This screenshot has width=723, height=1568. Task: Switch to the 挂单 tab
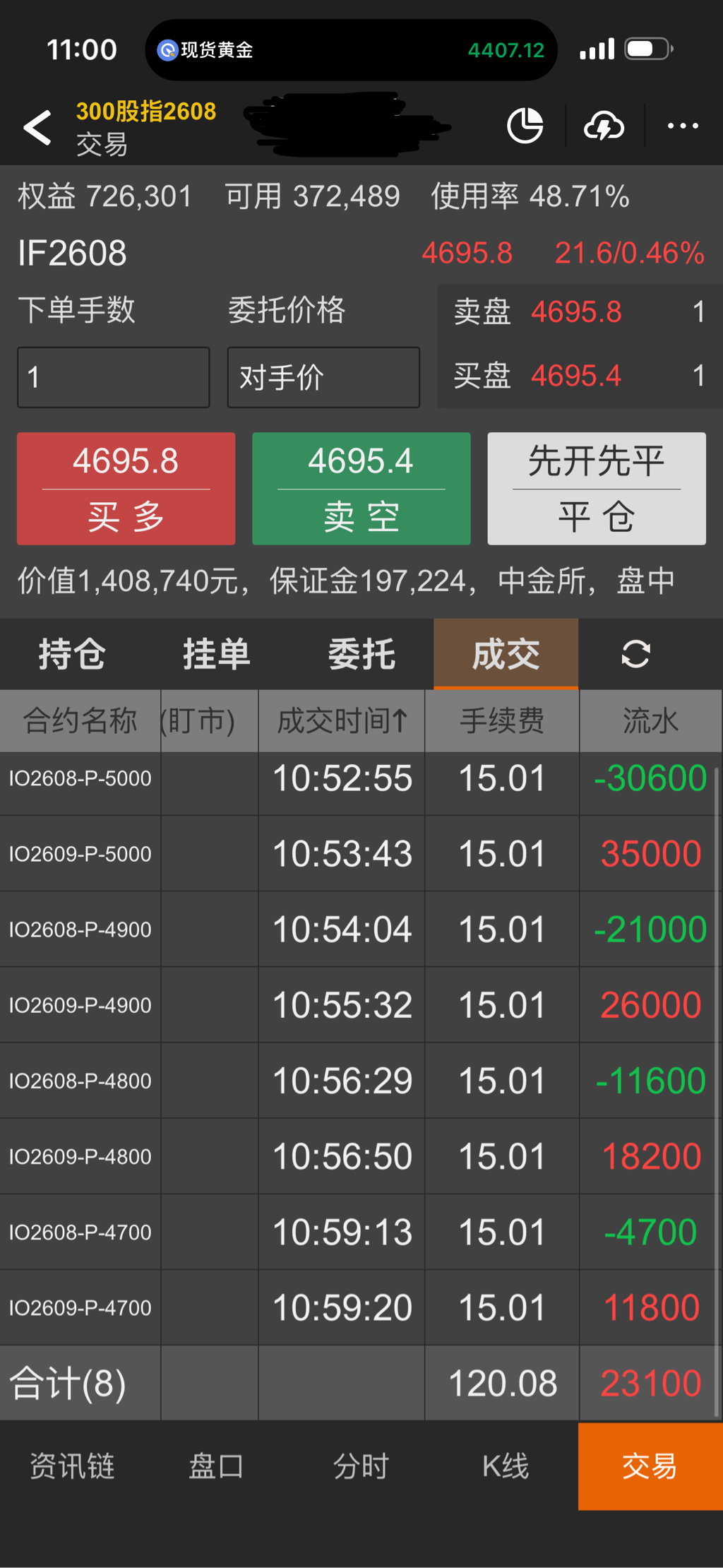[217, 654]
